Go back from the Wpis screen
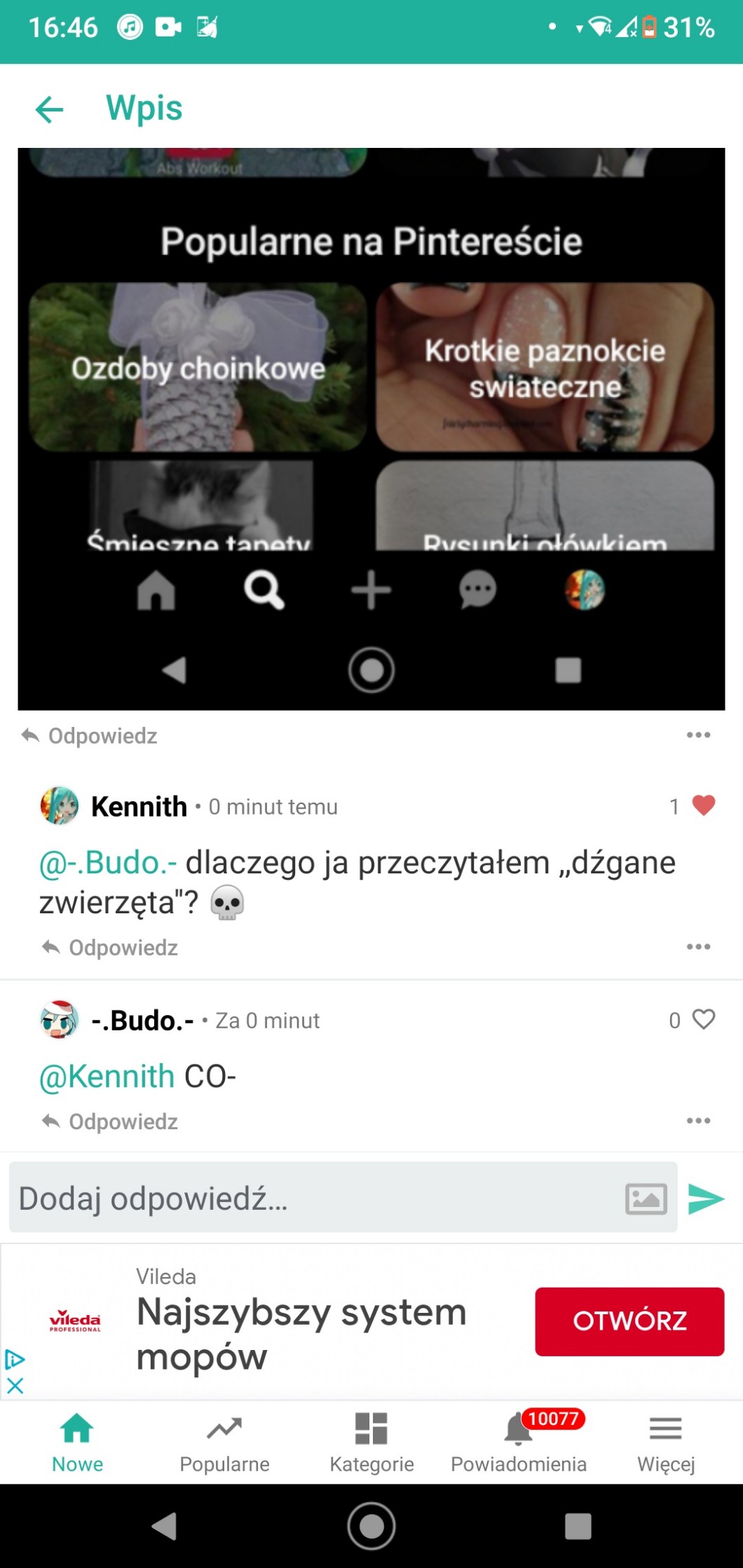743x1568 pixels. point(49,109)
